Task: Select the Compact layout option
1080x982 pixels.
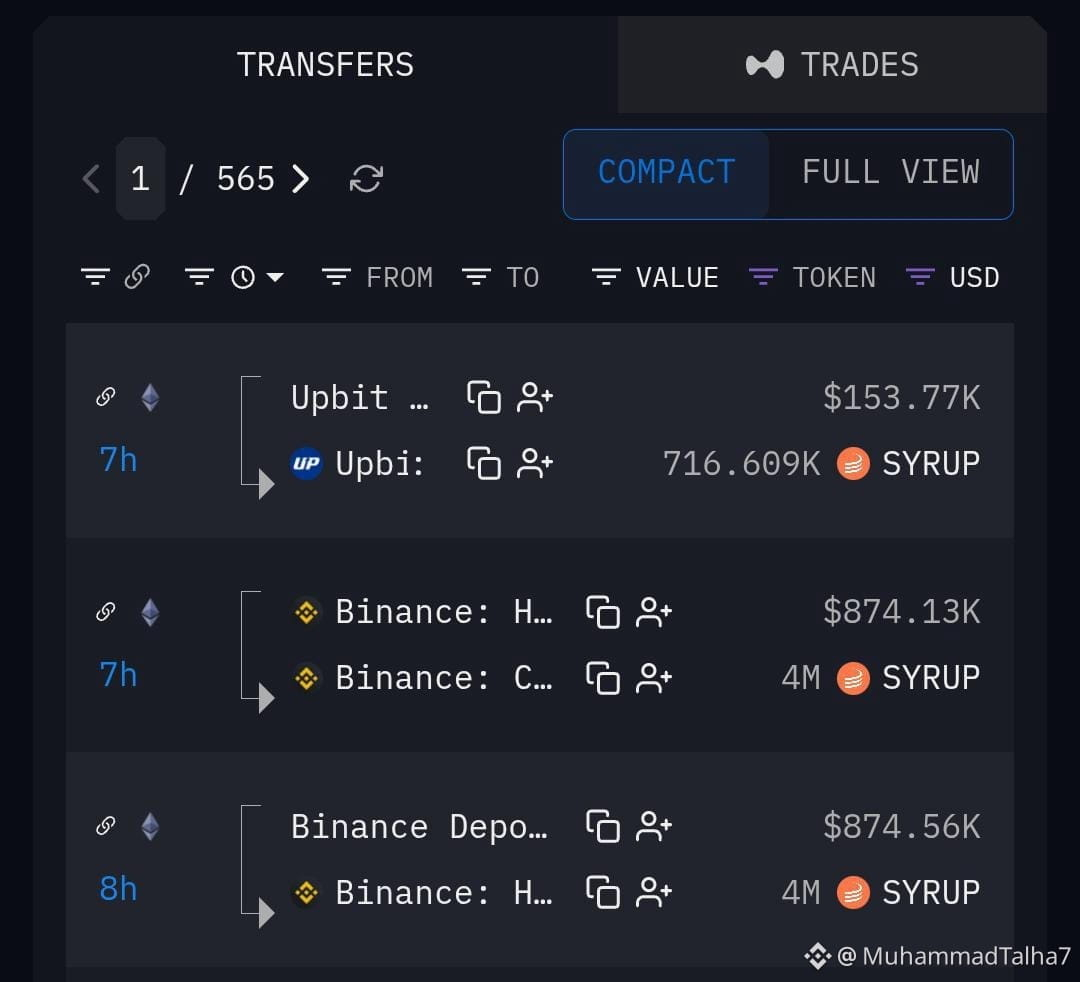Action: coord(666,172)
